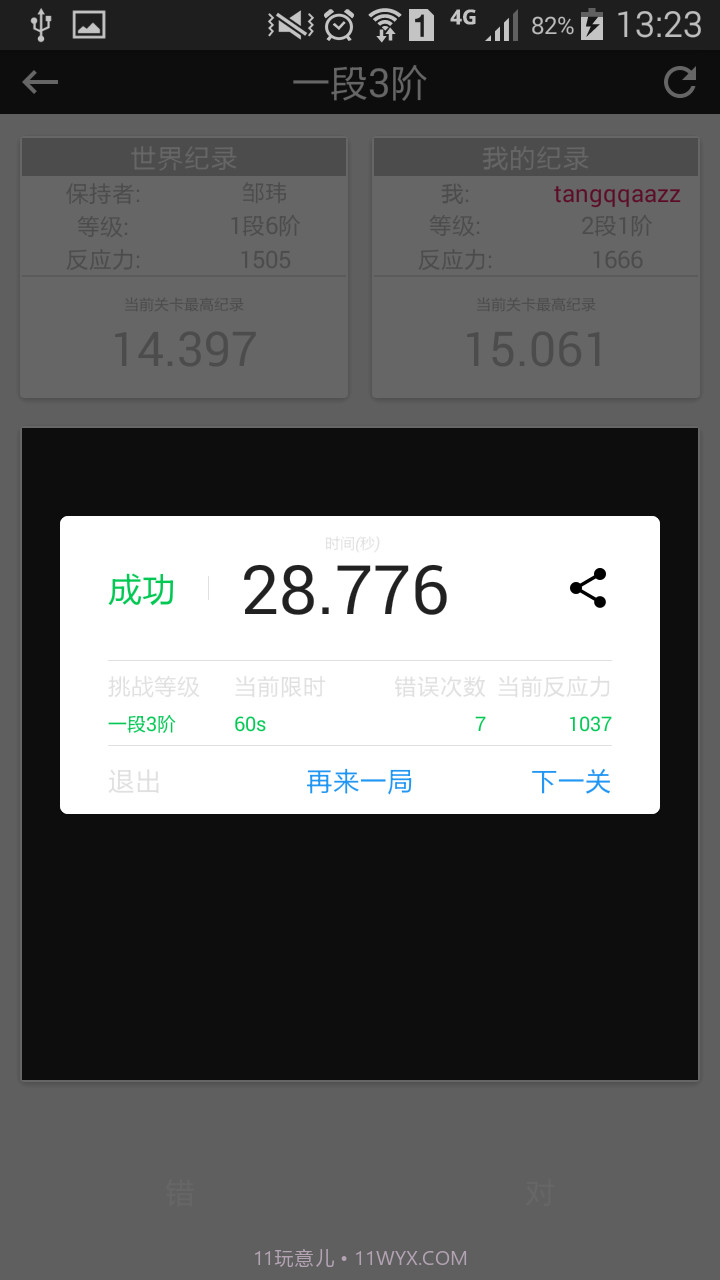Tap the world record time 14.397
The image size is (720, 1280).
183,349
